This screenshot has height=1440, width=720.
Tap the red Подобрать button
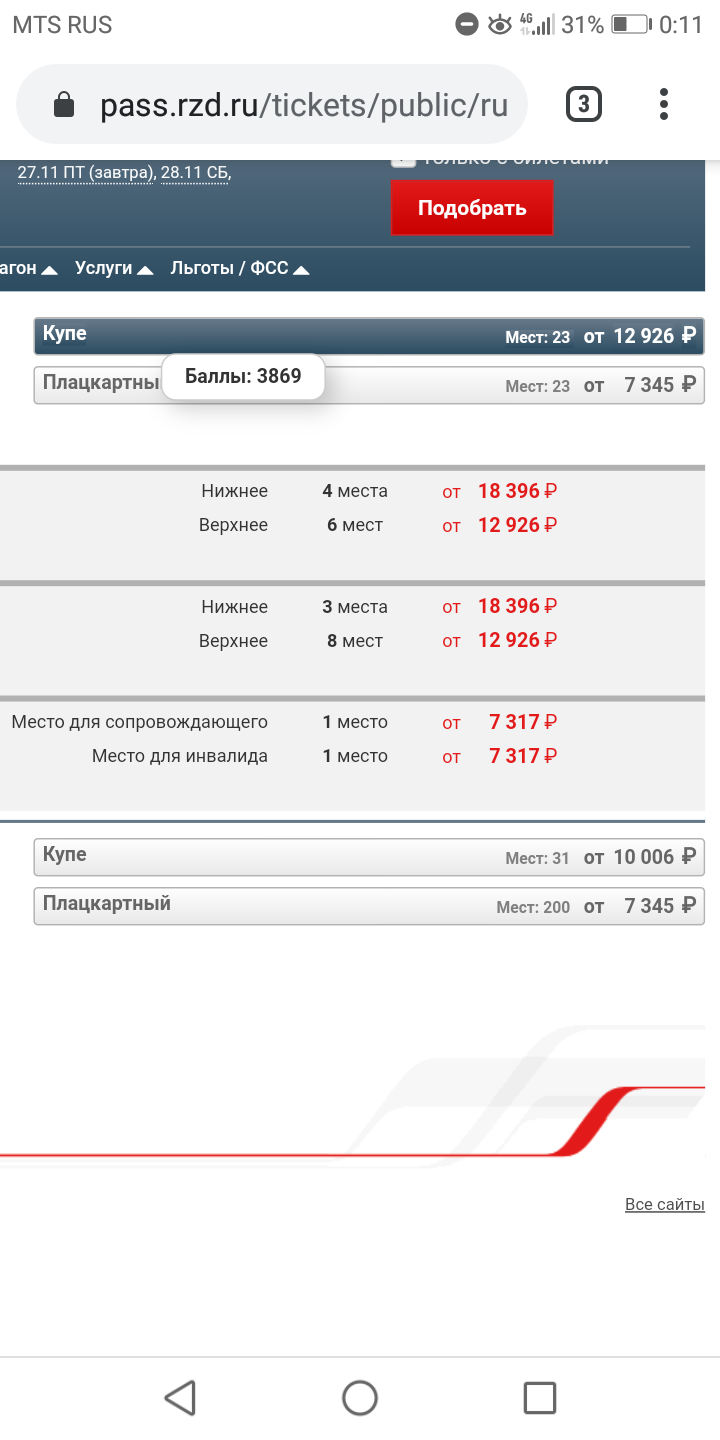471,208
